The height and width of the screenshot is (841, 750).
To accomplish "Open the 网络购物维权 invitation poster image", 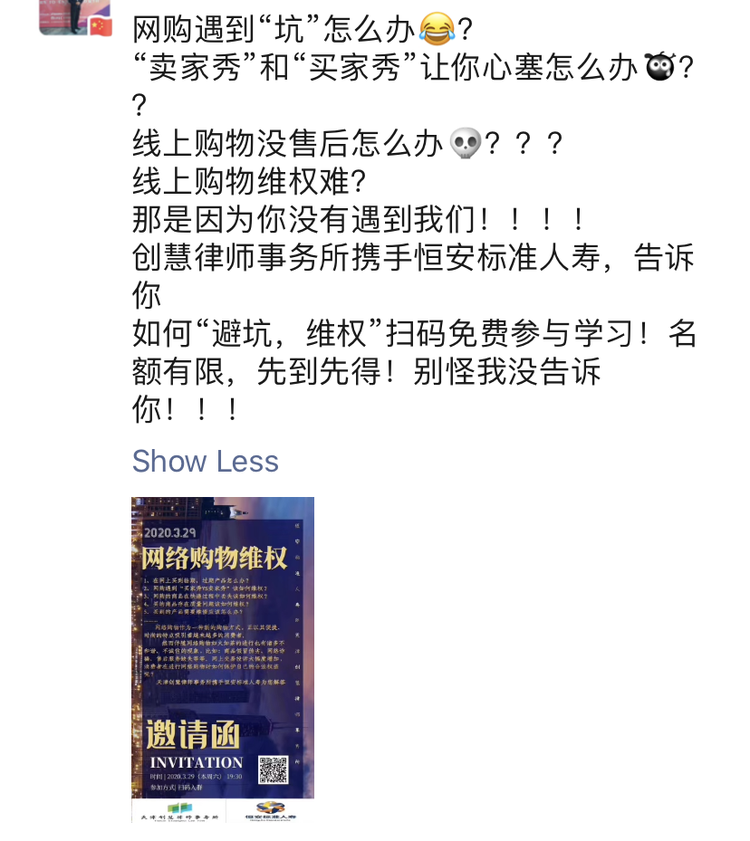I will coord(222,659).
